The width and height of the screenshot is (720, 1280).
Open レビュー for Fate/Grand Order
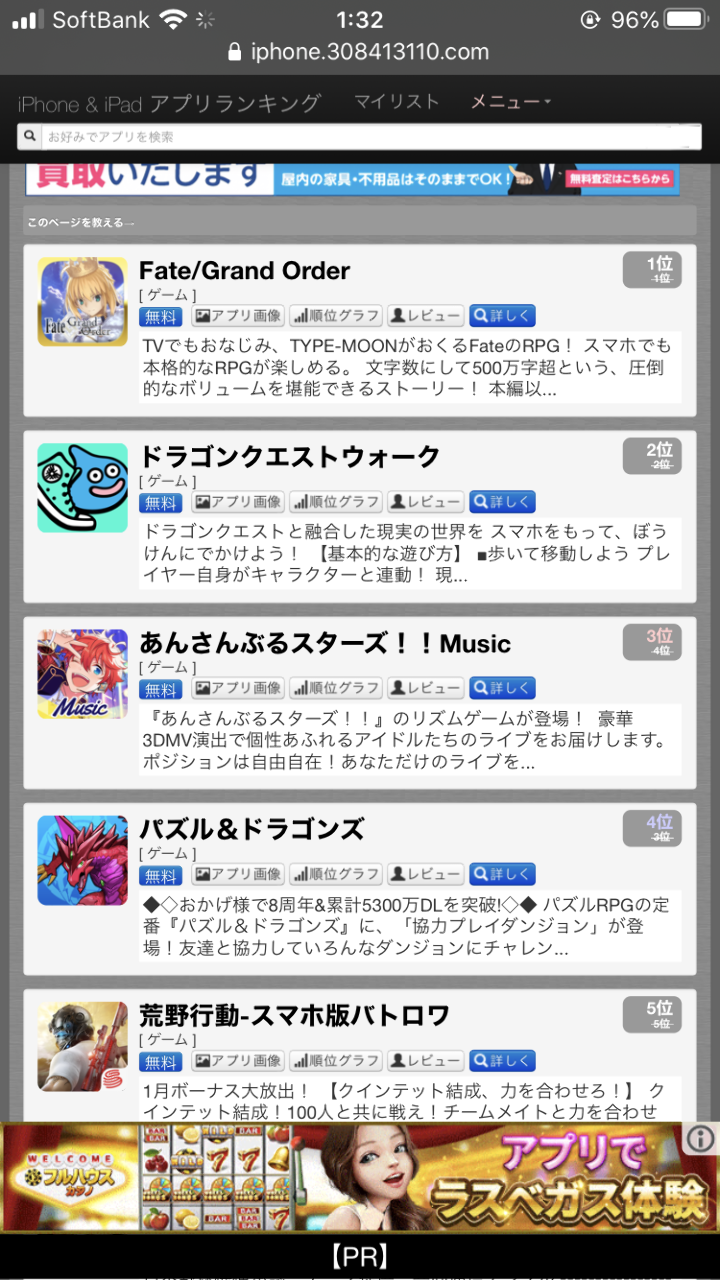[425, 316]
